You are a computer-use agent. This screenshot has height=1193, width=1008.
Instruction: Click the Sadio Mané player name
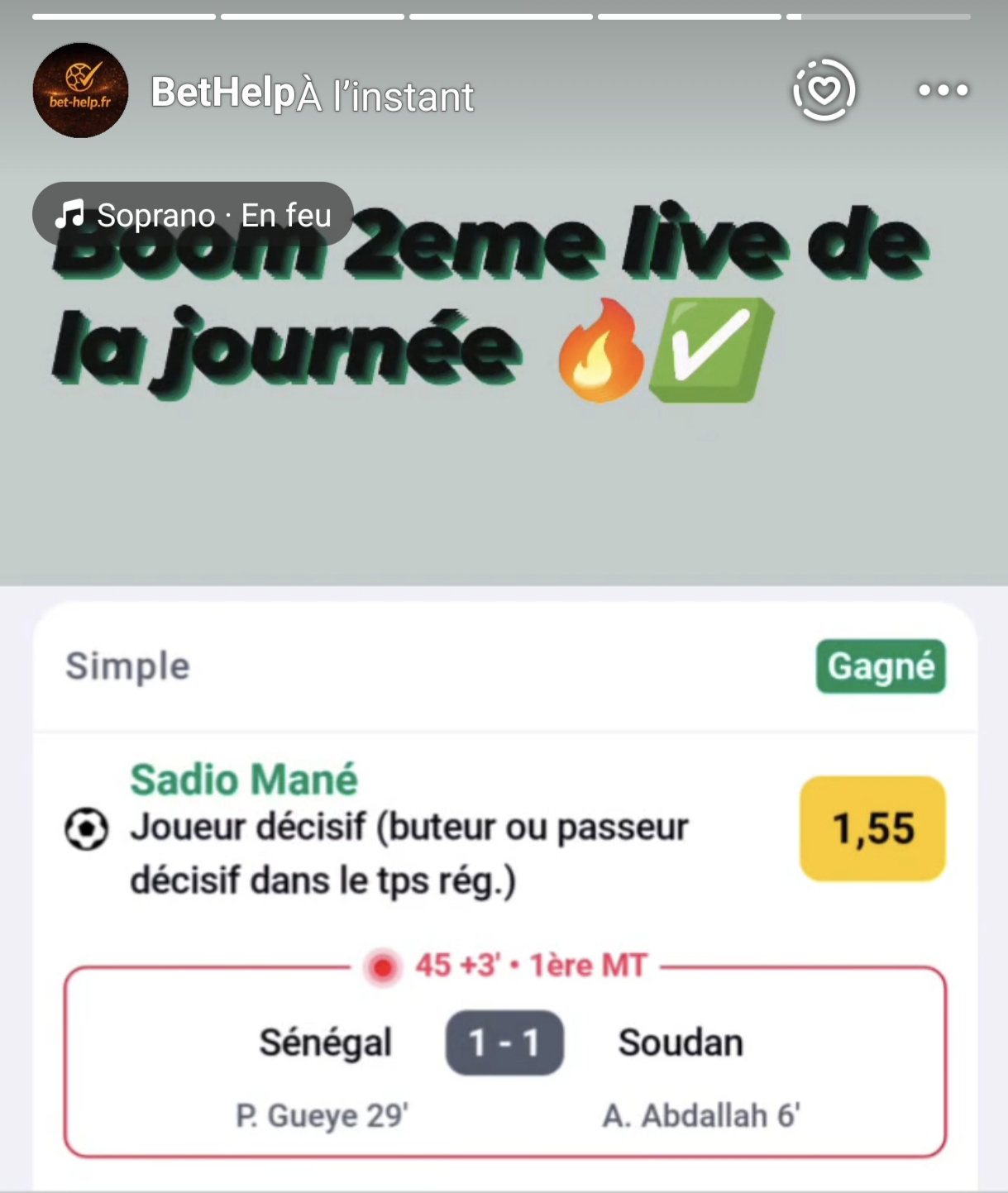pyautogui.click(x=243, y=778)
